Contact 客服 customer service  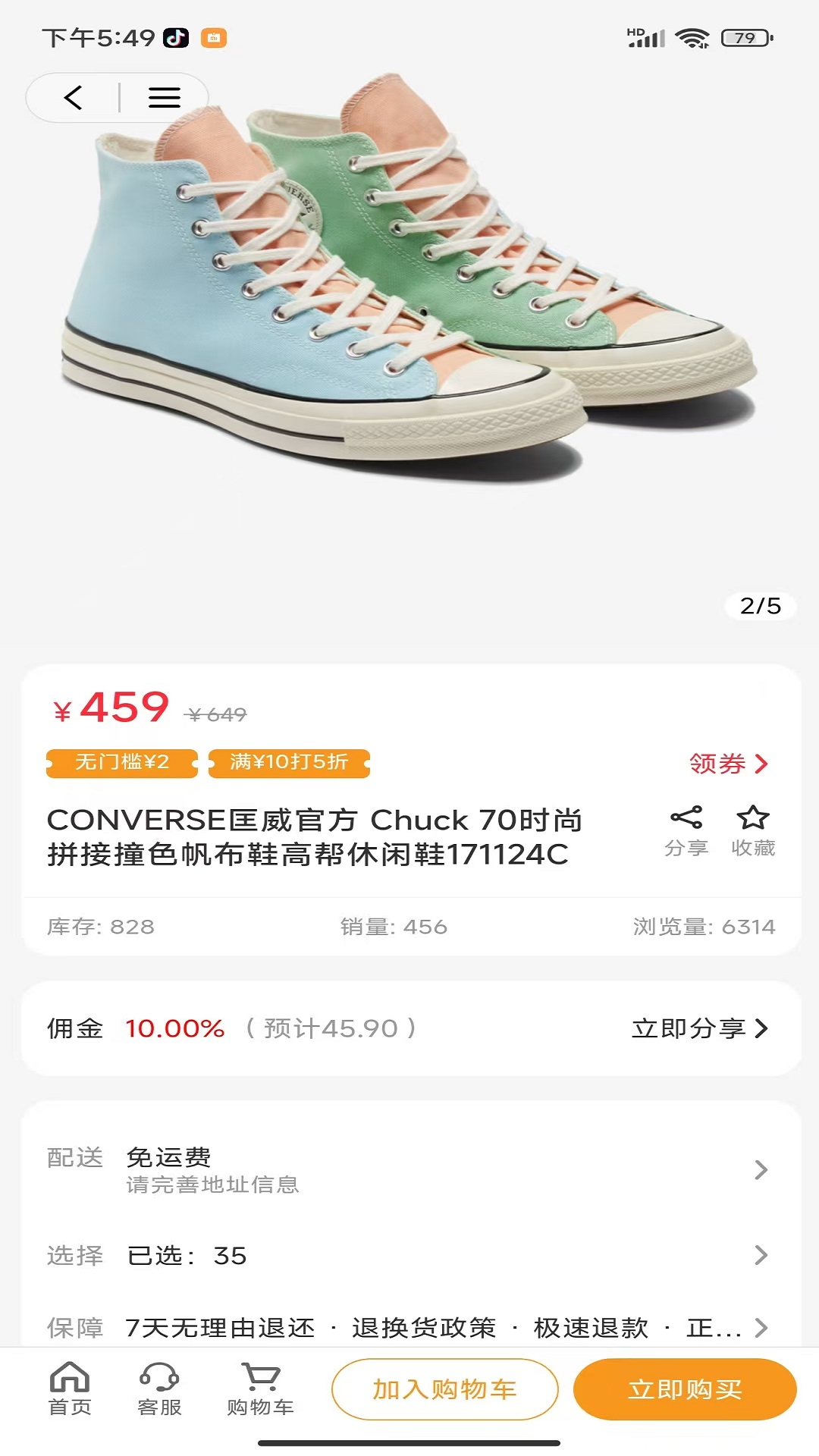pyautogui.click(x=159, y=1389)
